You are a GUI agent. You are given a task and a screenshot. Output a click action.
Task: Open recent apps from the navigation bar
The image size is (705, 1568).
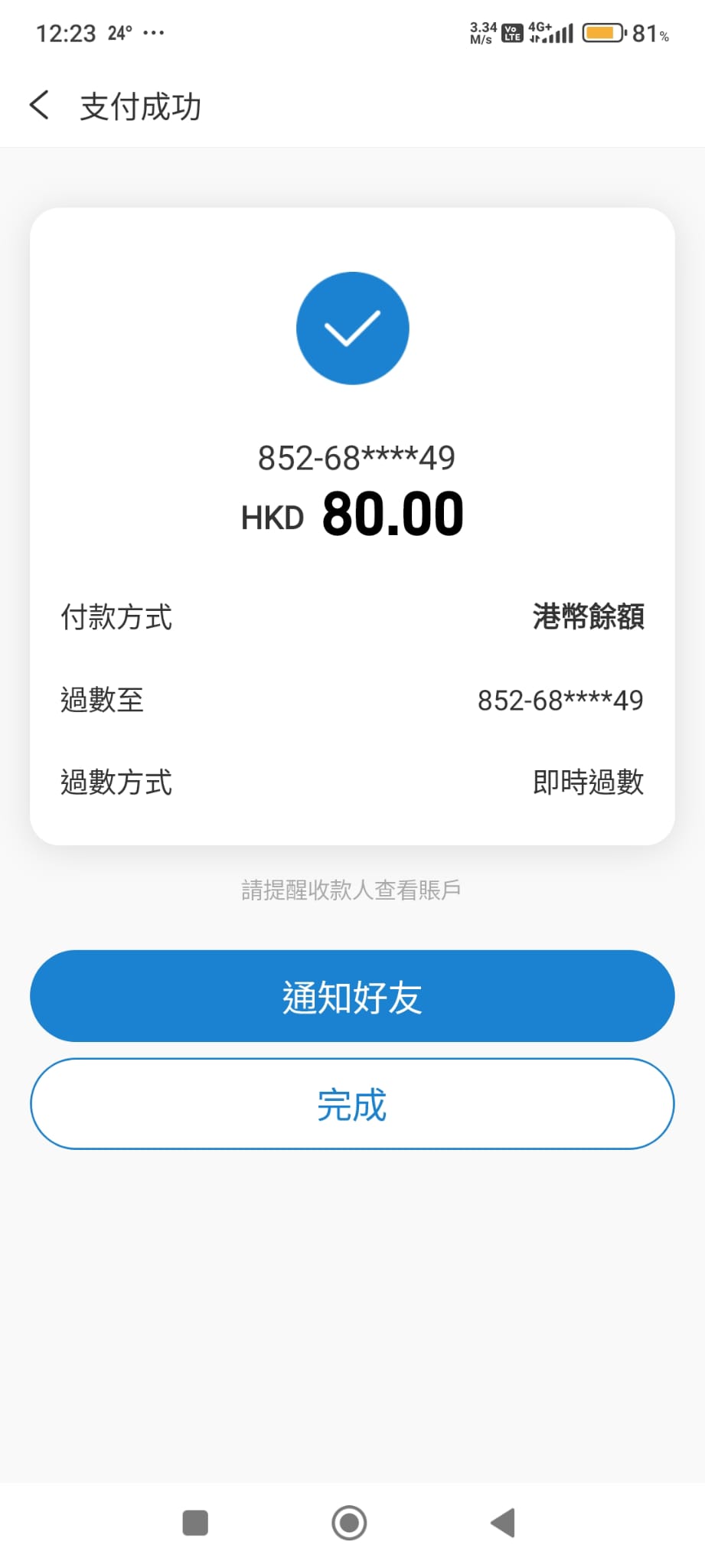pos(195,1522)
